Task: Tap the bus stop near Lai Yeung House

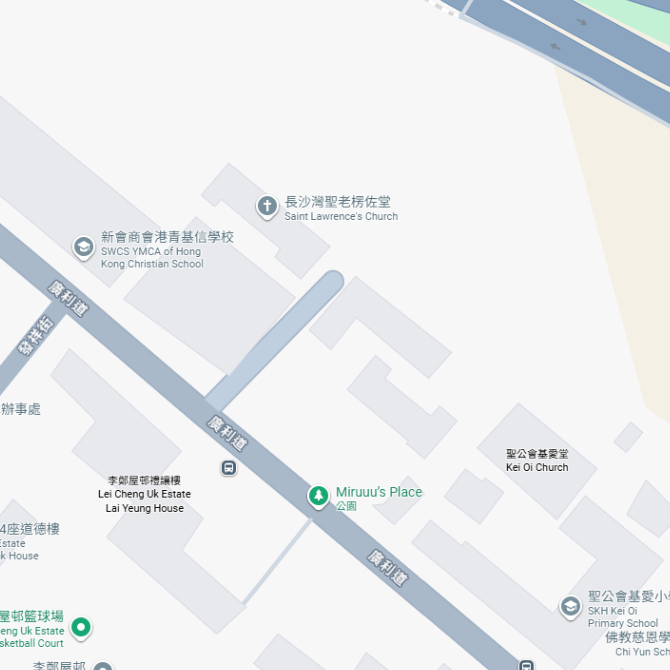Action: coord(229,467)
